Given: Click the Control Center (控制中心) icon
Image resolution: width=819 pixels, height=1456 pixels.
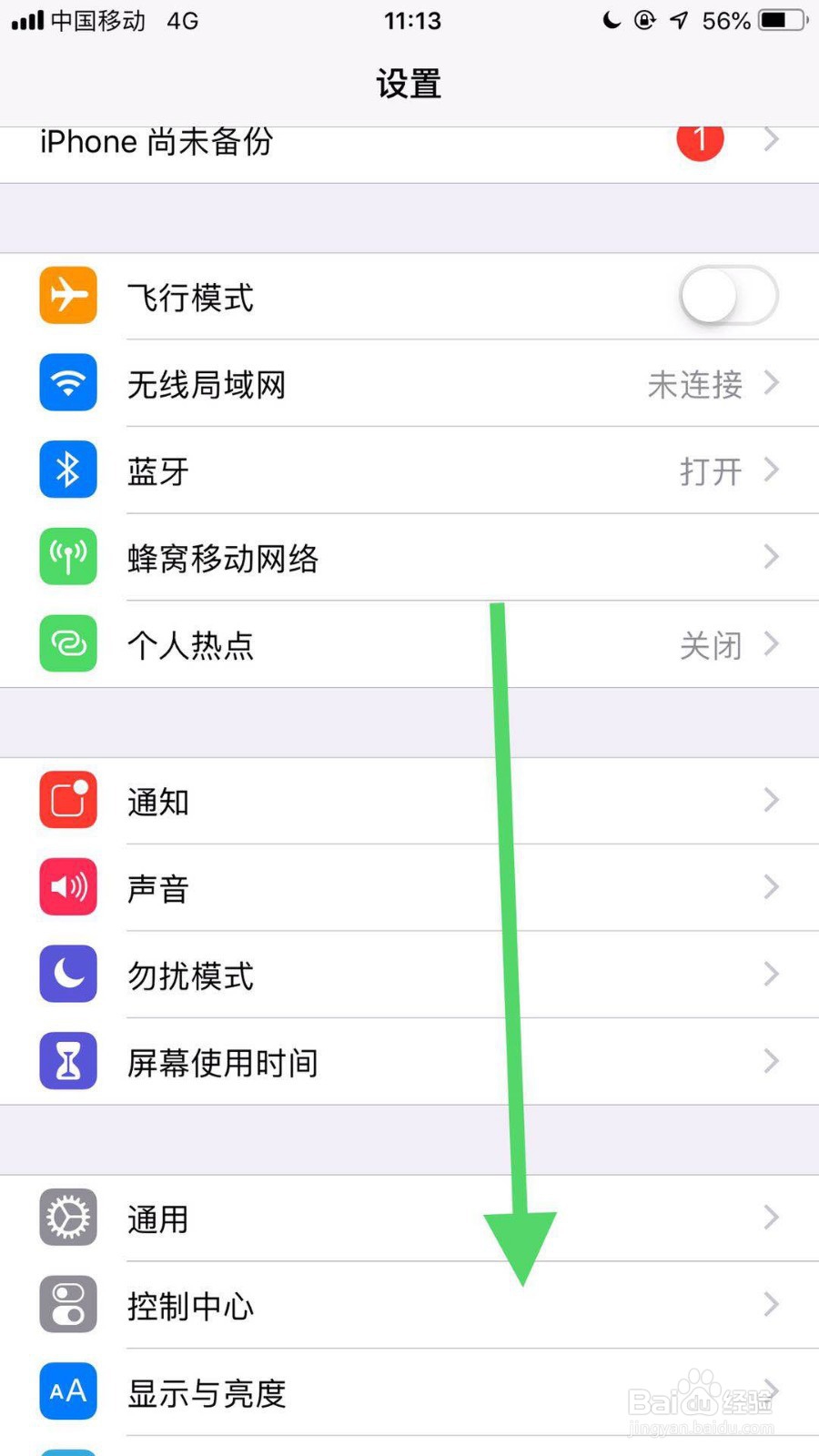Looking at the screenshot, I should coord(67,1304).
